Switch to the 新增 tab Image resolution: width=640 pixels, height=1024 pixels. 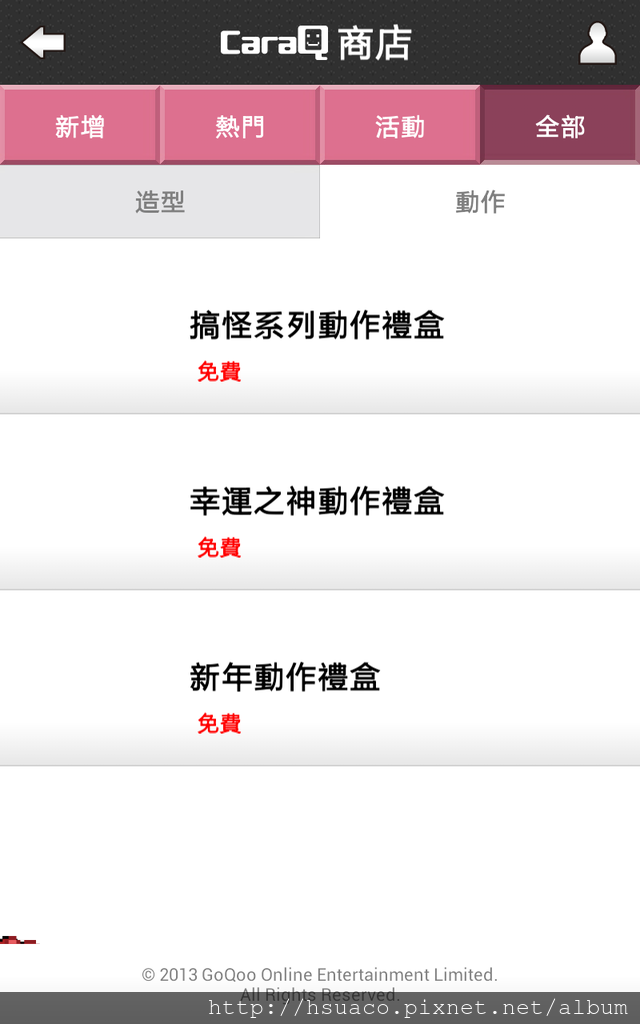coord(80,126)
